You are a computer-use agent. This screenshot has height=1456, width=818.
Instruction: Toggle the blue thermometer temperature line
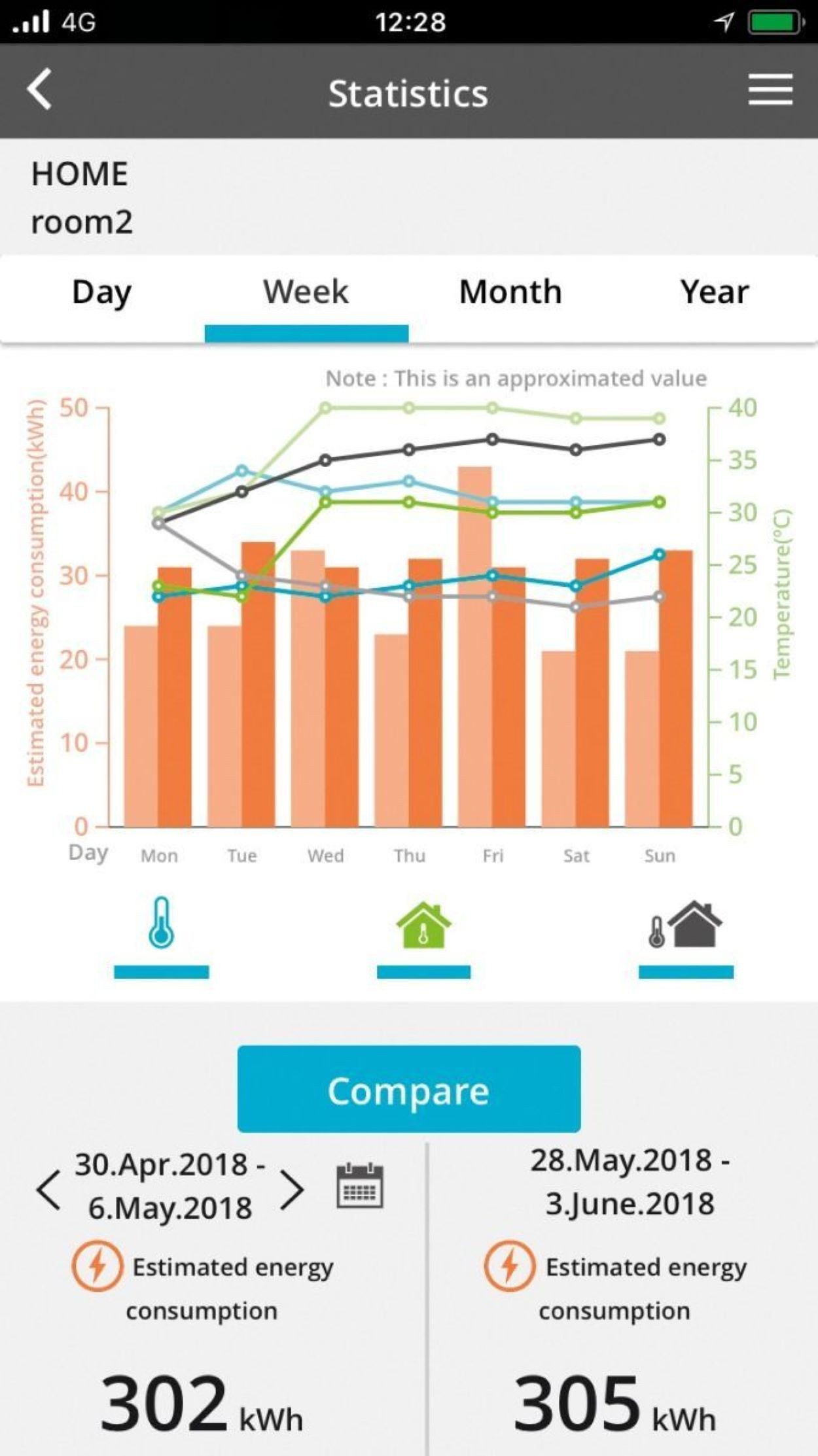coord(161,924)
